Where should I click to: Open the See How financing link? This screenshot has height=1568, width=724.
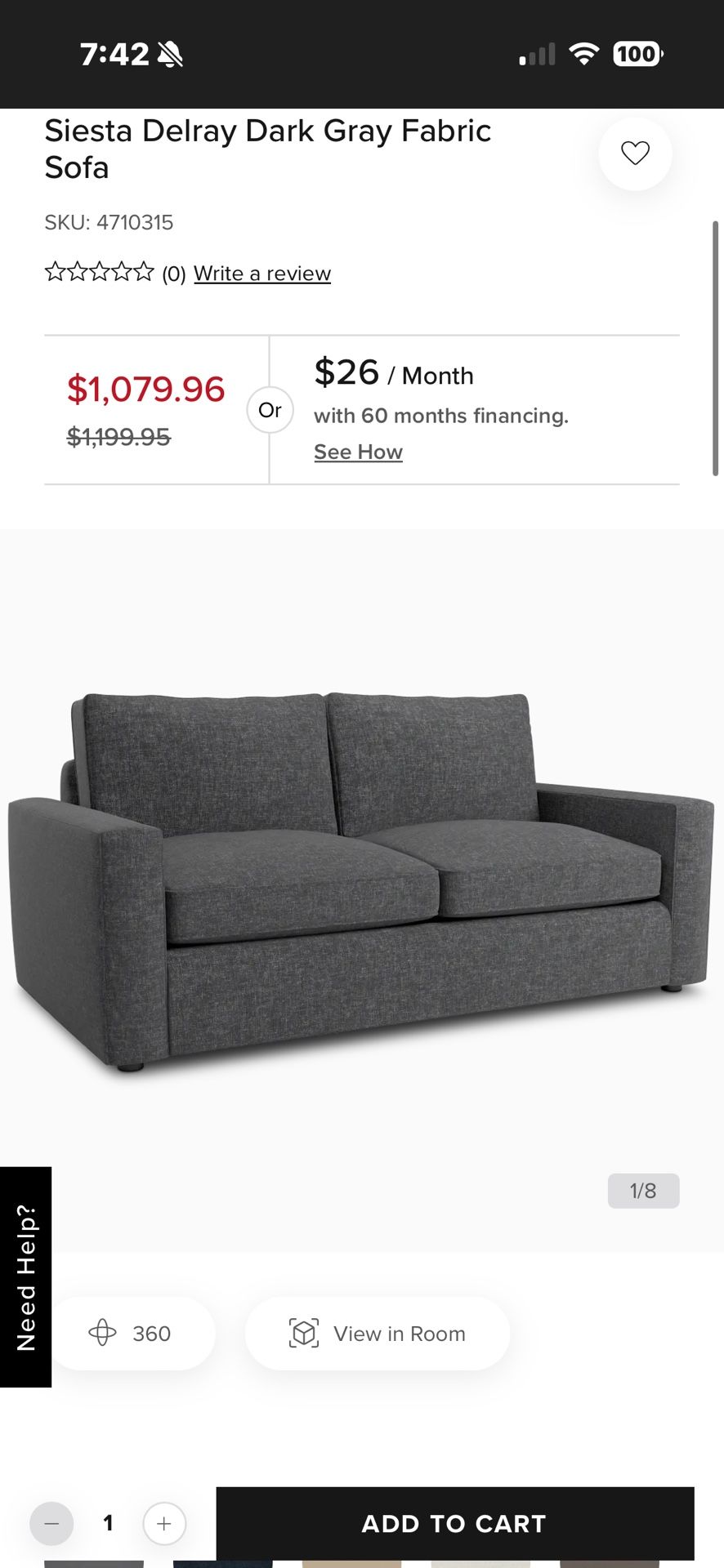358,451
